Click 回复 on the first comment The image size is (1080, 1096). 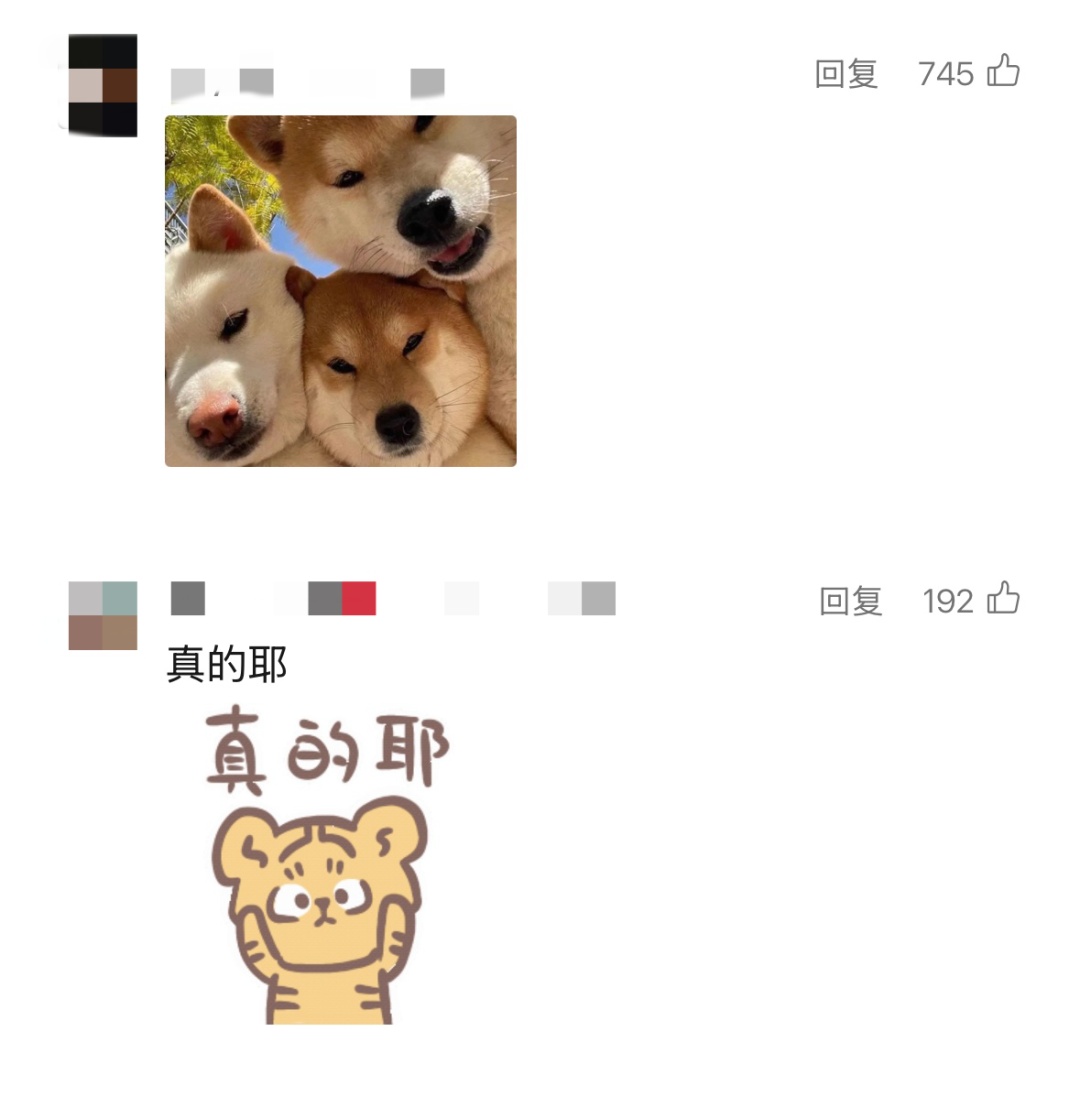tap(847, 73)
